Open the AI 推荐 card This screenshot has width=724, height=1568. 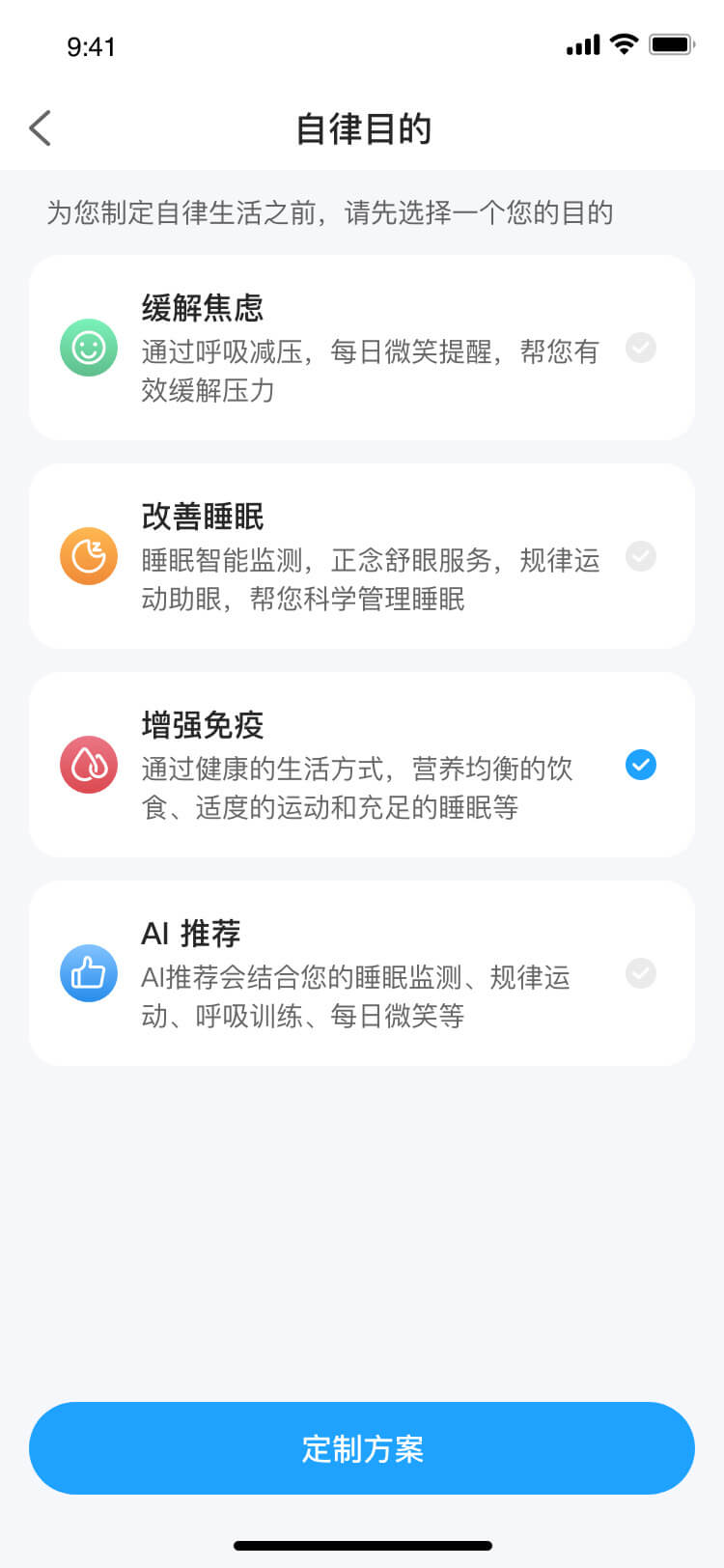click(362, 973)
